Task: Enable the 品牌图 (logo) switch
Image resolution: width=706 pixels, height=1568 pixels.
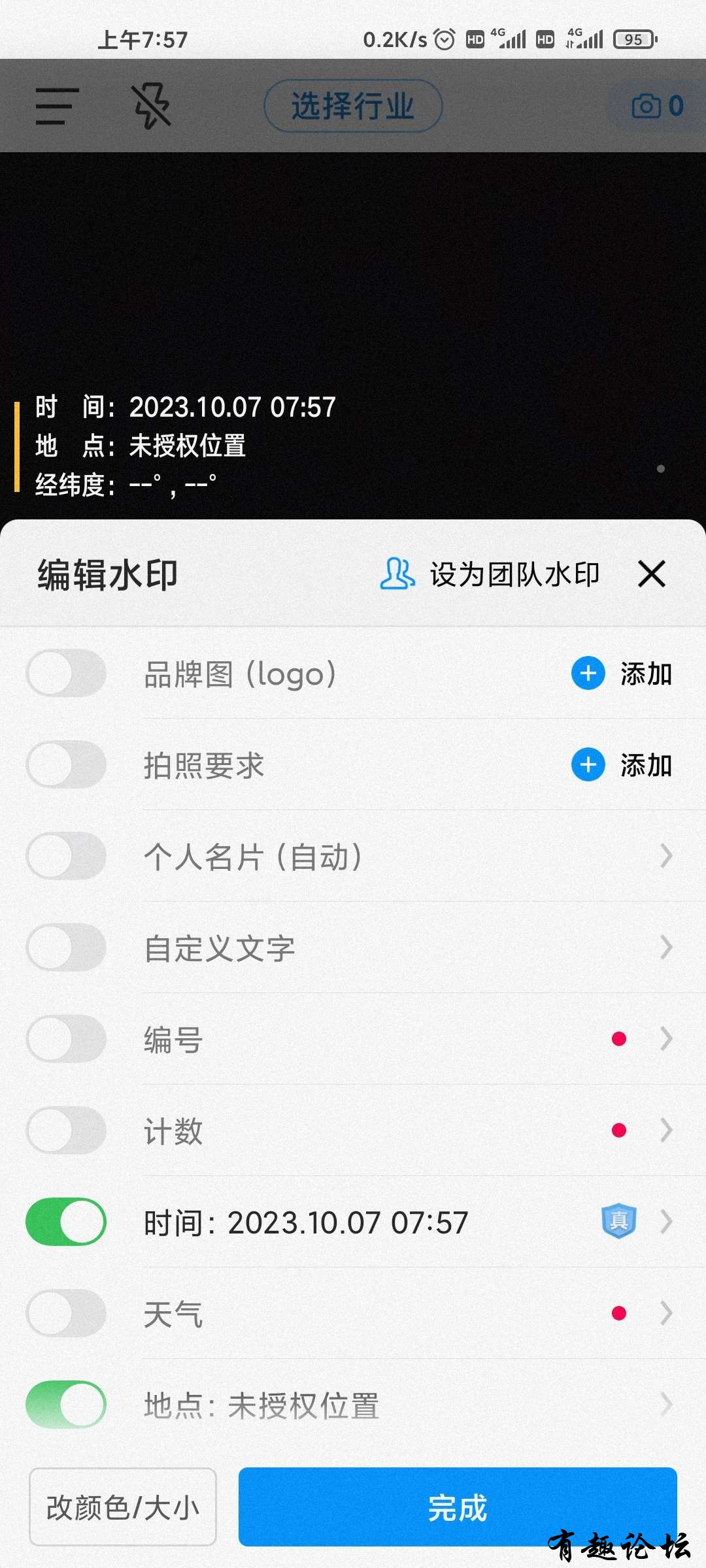Action: 66,673
